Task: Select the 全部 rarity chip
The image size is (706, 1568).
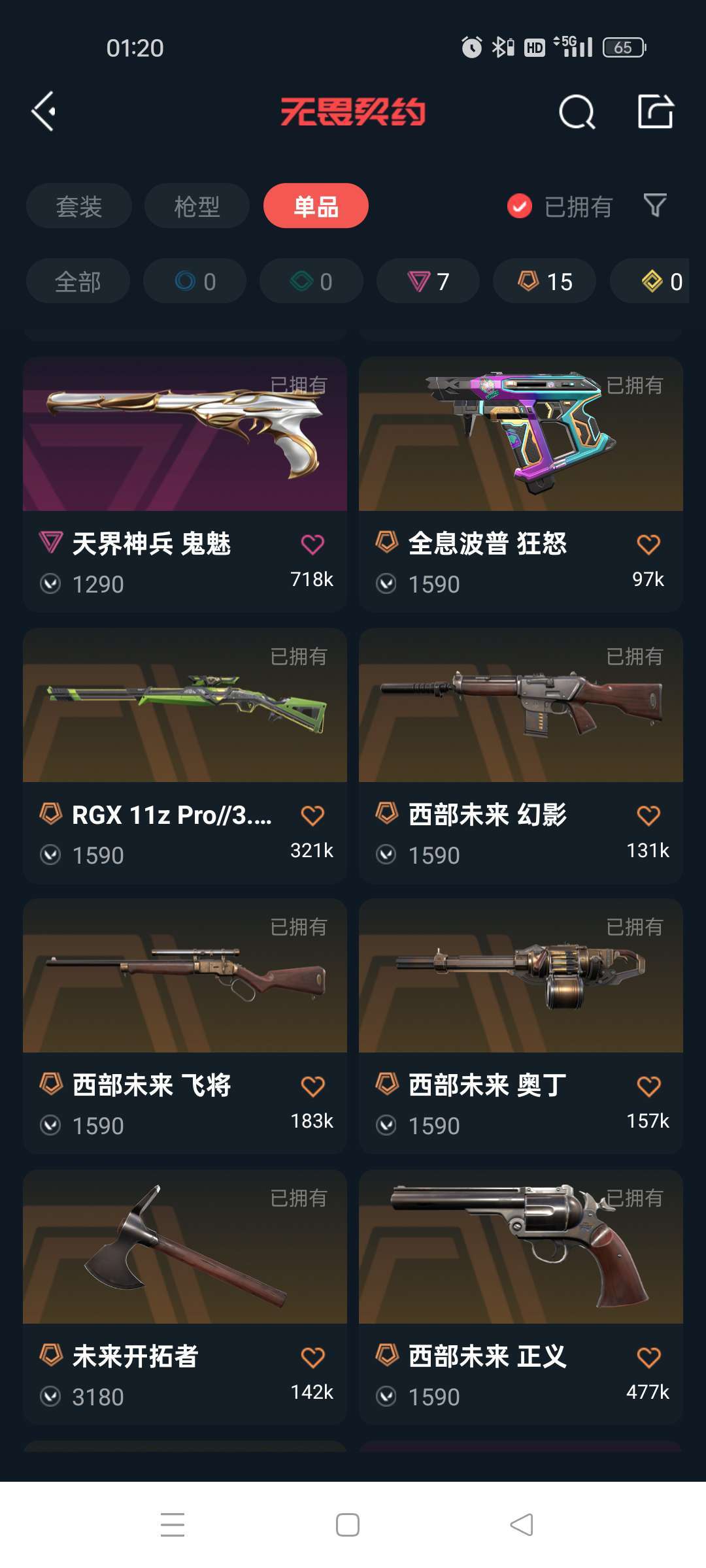Action: pos(78,281)
